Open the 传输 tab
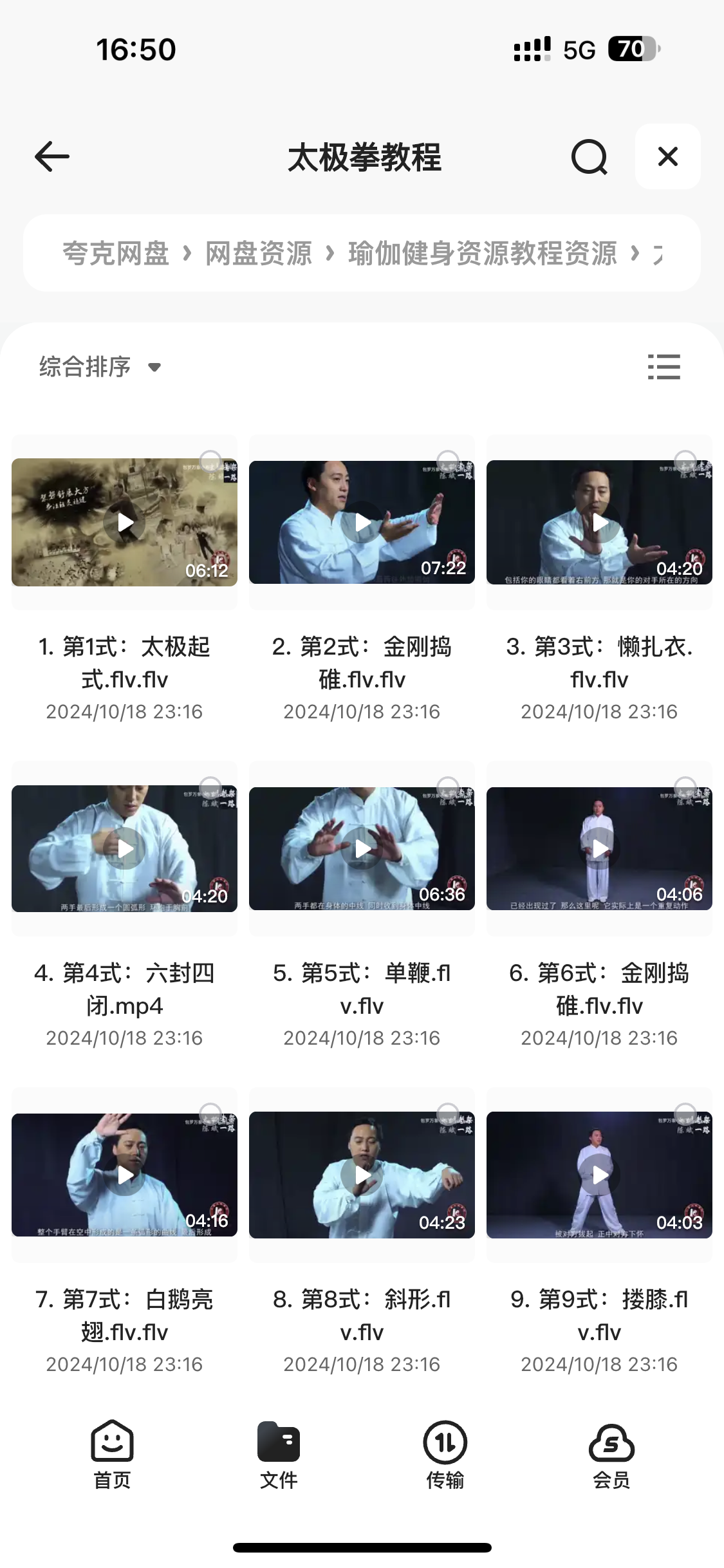724x1568 pixels. (445, 1455)
